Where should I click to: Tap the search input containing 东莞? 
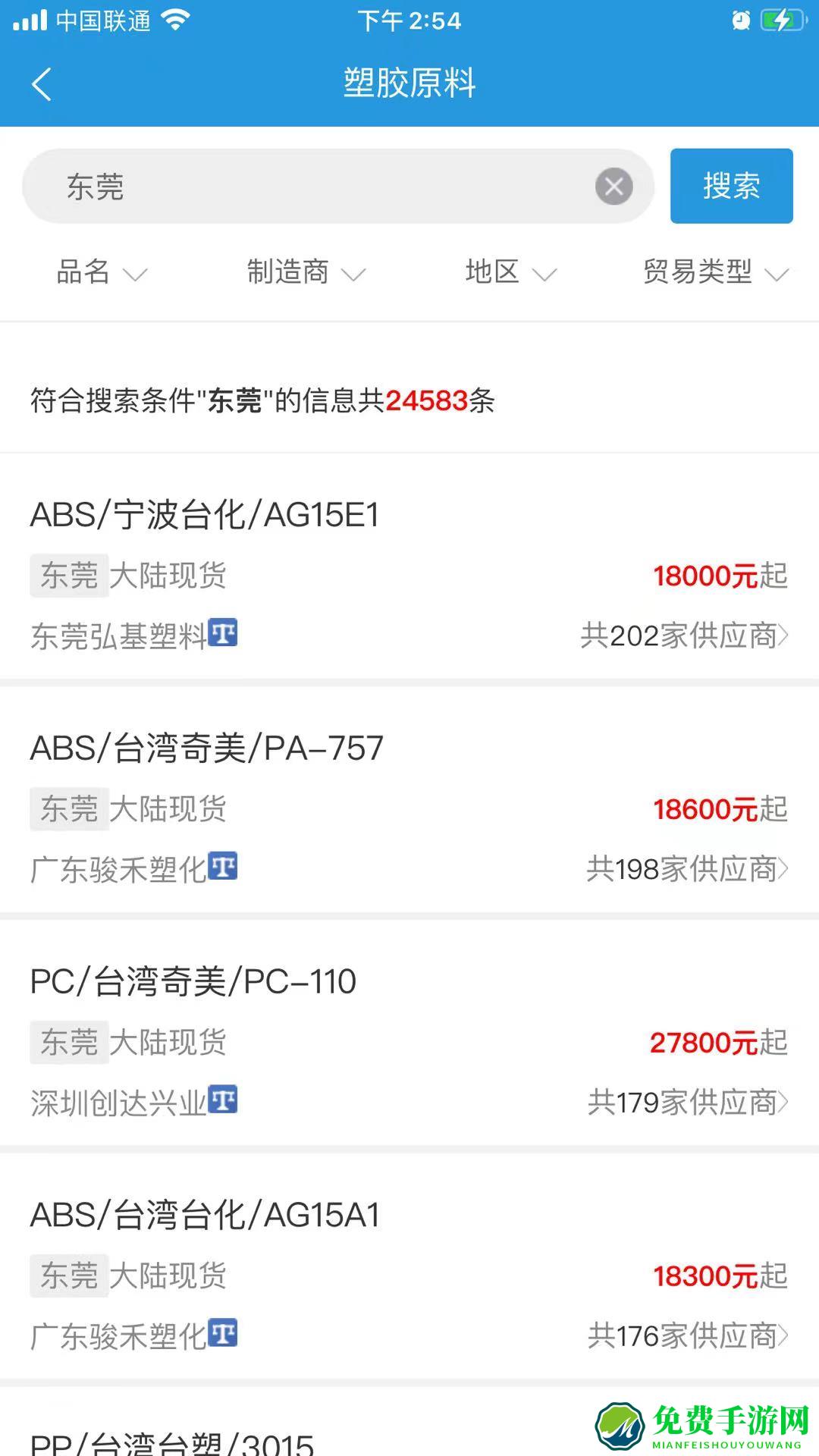click(303, 187)
